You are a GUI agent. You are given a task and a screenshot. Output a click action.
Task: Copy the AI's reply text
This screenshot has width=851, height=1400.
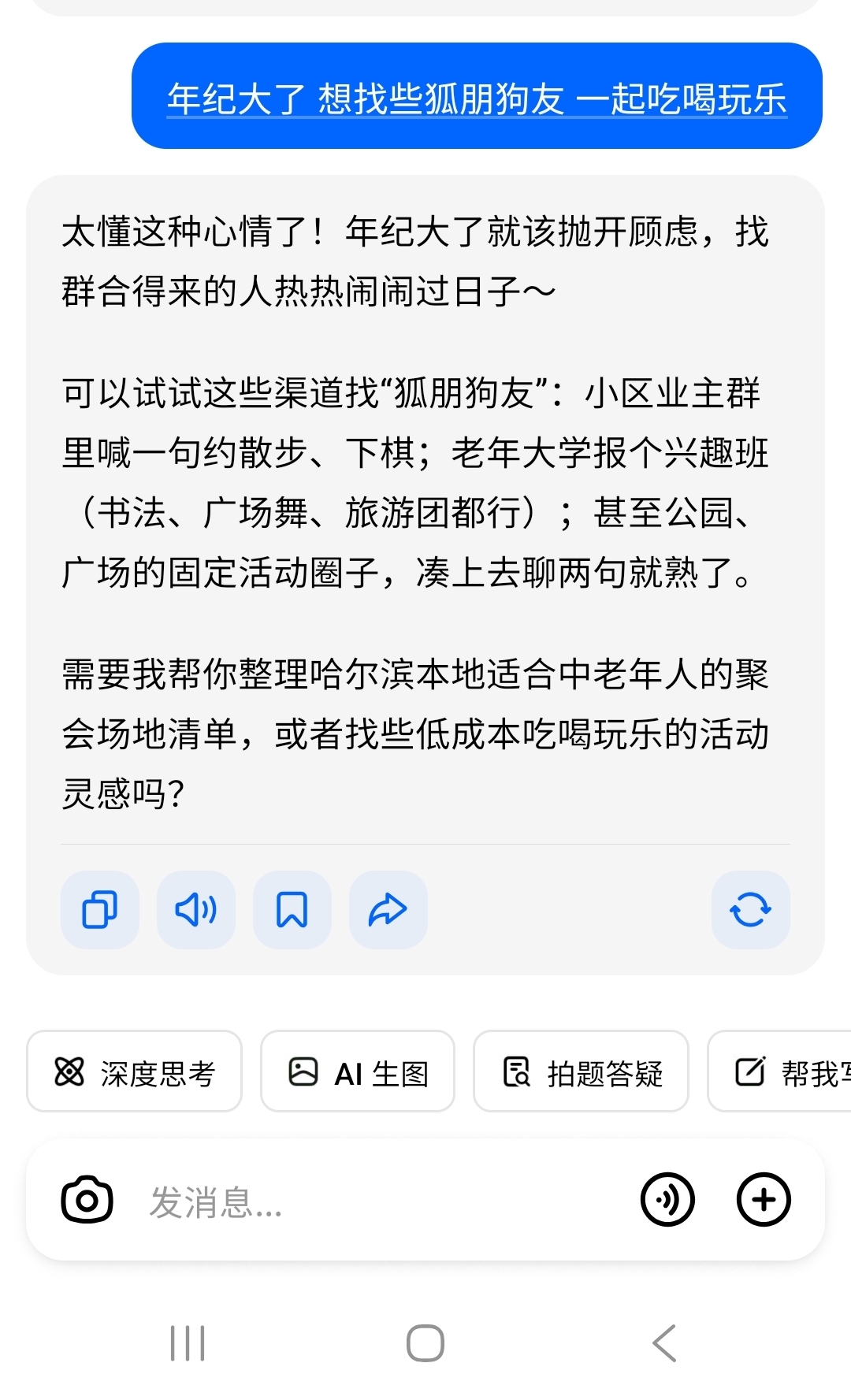point(100,910)
